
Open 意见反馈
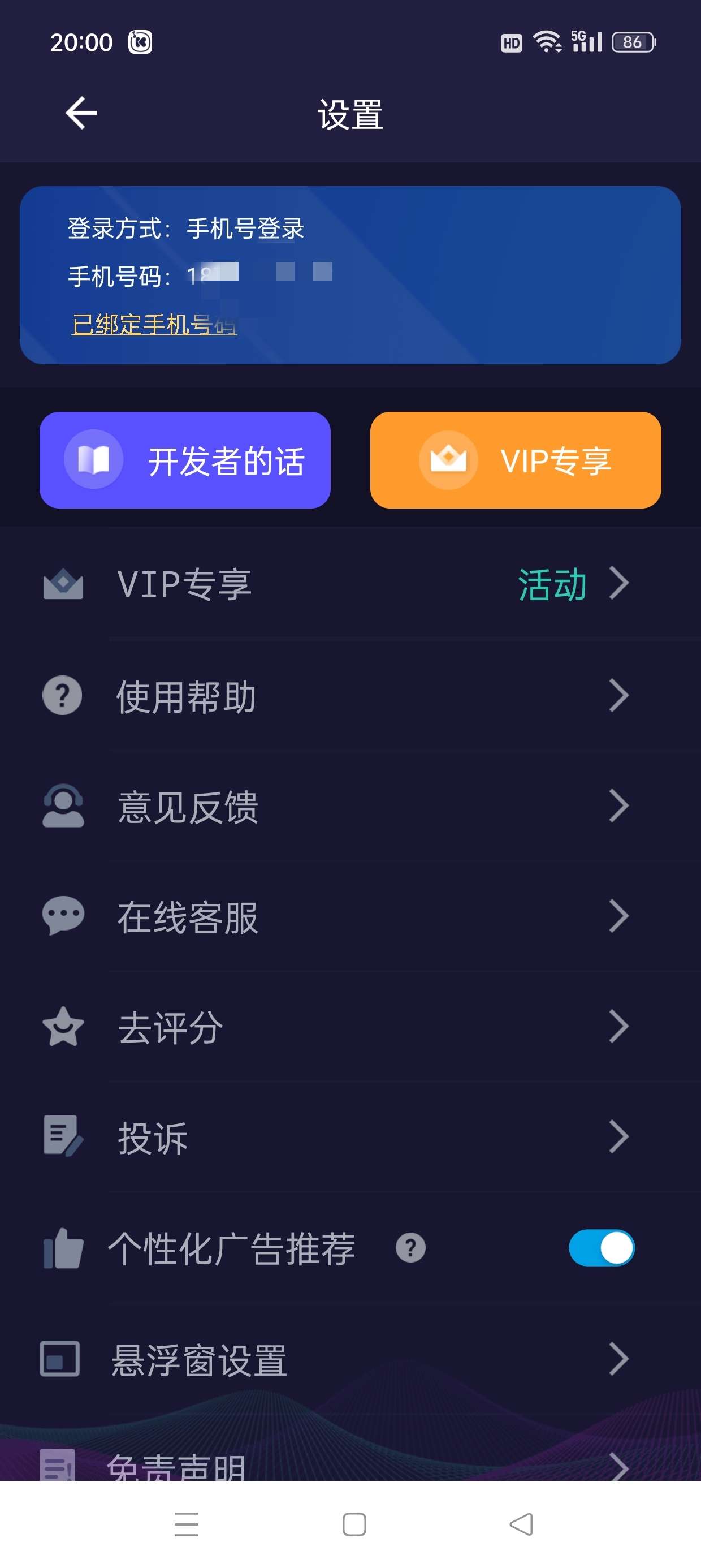[350, 807]
